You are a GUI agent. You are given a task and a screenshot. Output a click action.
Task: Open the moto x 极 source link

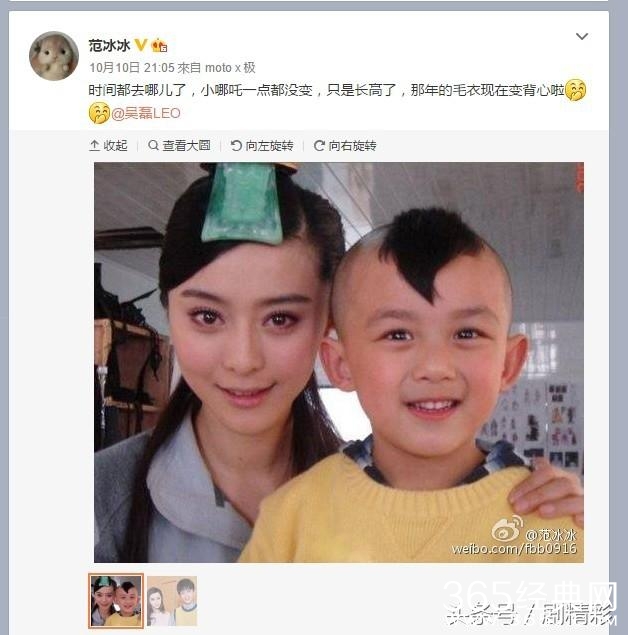(x=230, y=68)
